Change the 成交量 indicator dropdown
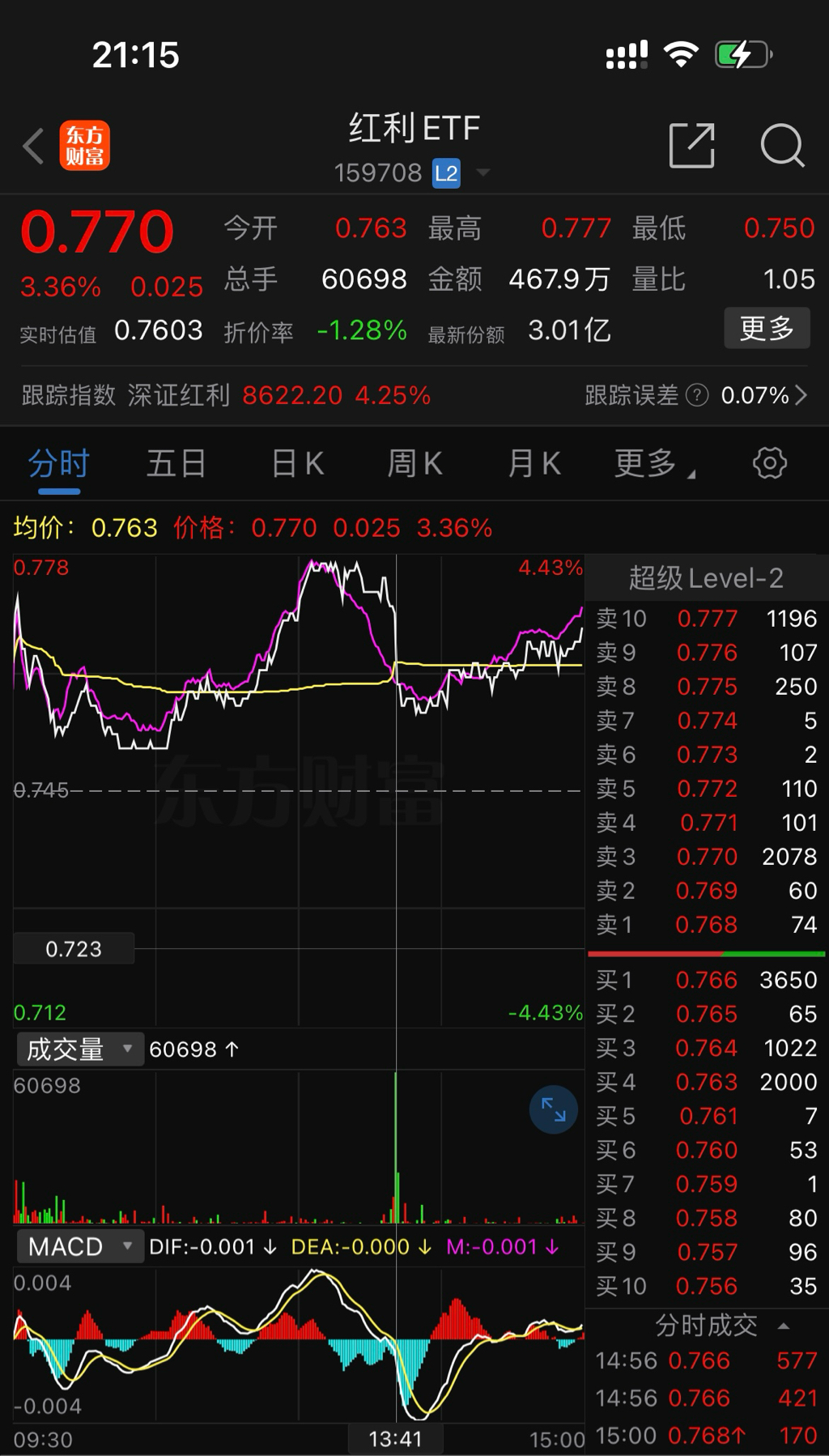Viewport: 829px width, 1456px height. (79, 1049)
